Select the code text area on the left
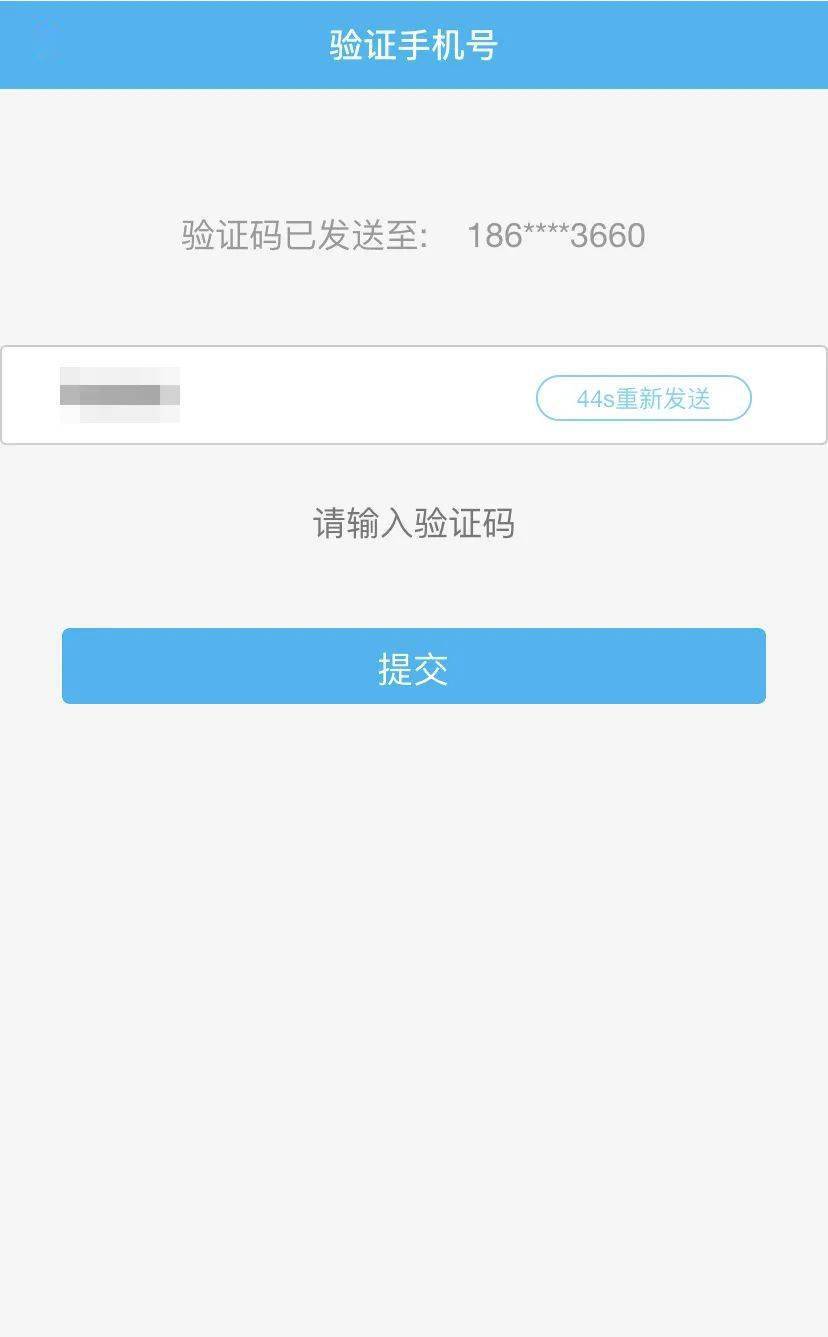 pyautogui.click(x=120, y=393)
